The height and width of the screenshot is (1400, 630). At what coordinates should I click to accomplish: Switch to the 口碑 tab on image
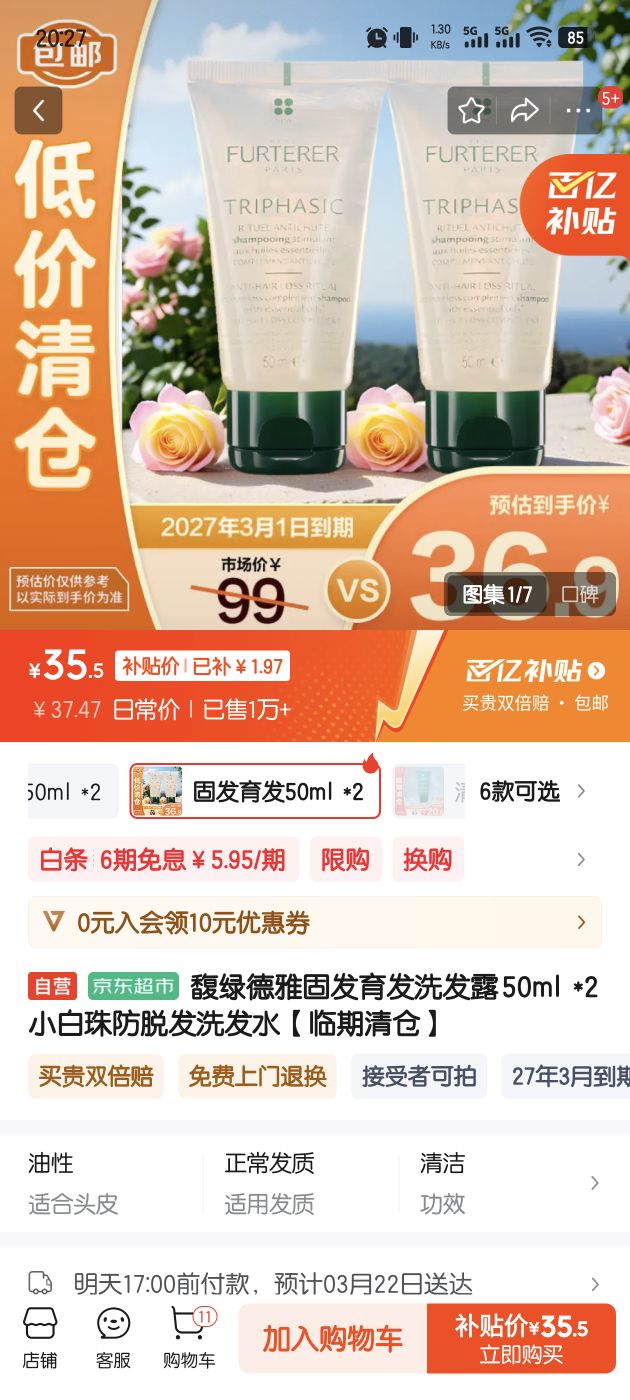(x=580, y=595)
